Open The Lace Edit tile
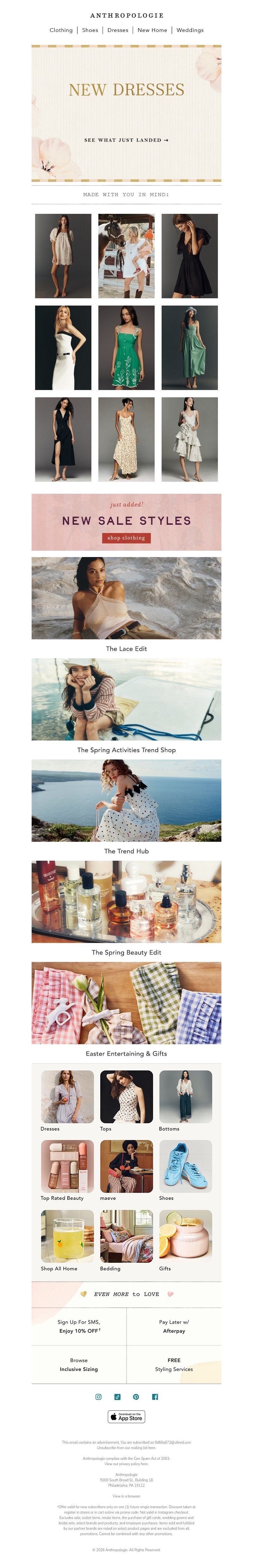Image resolution: width=253 pixels, height=1568 pixels. click(x=126, y=598)
